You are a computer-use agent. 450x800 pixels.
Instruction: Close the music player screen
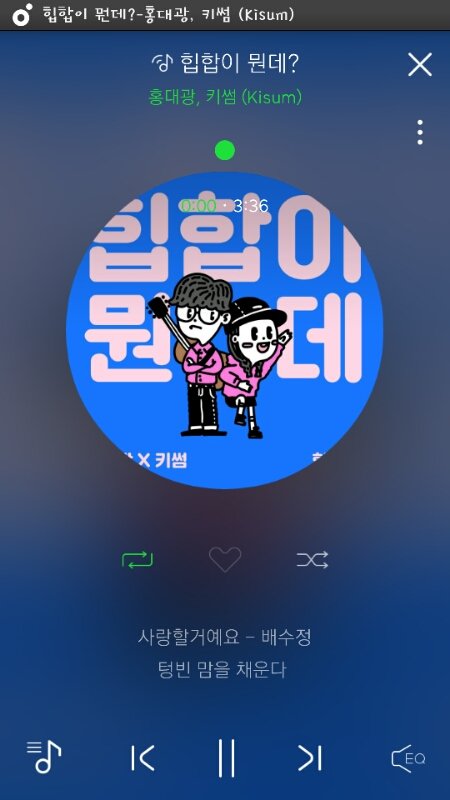tap(420, 65)
